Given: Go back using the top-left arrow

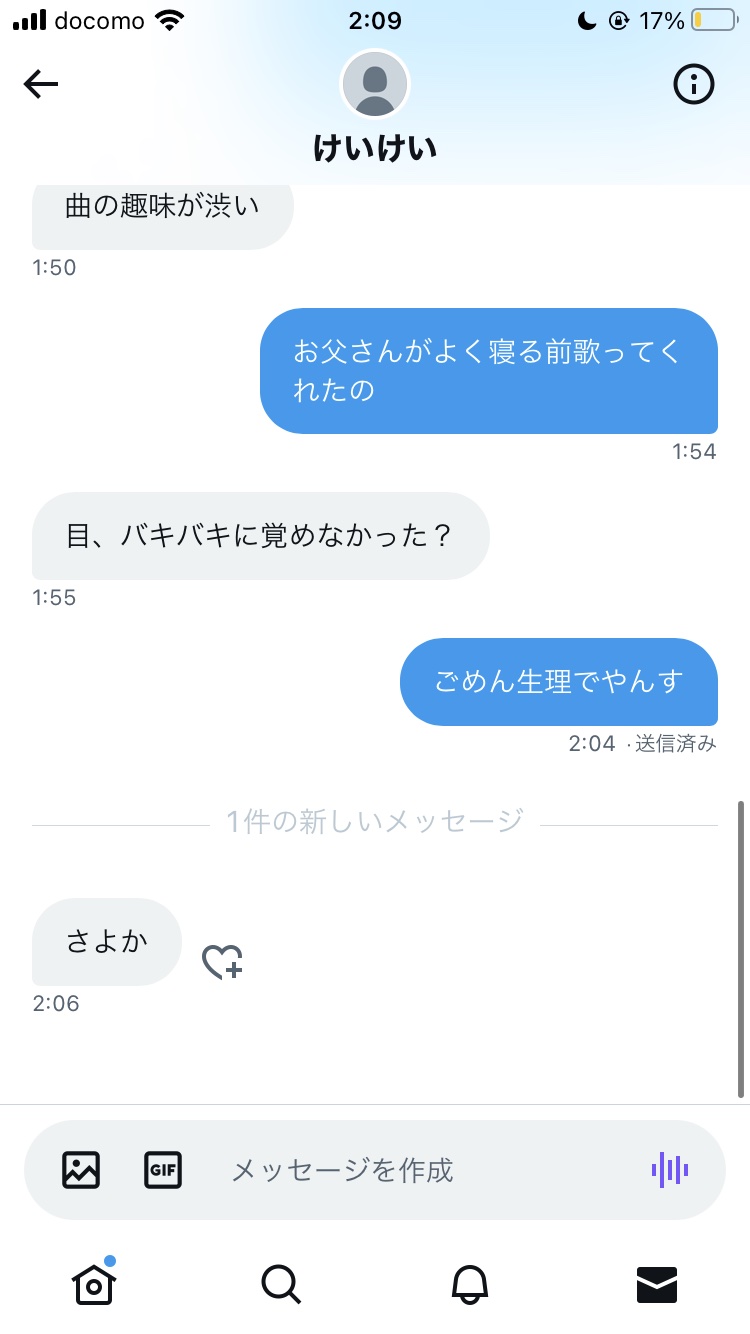Looking at the screenshot, I should (x=41, y=85).
